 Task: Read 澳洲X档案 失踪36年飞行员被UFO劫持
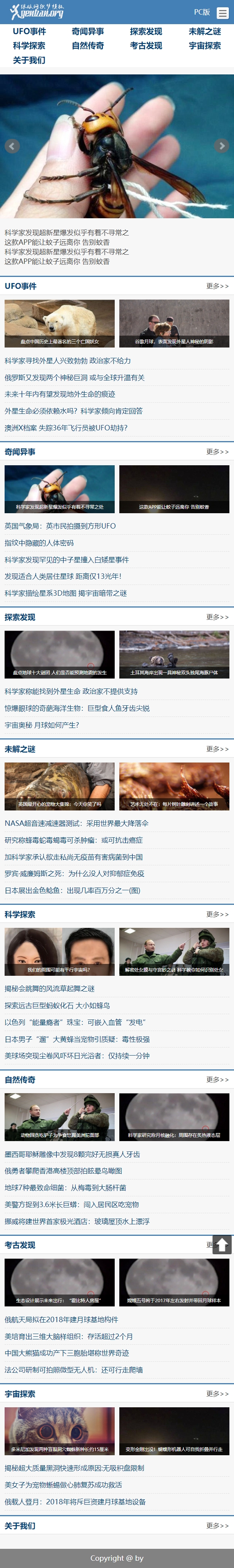pos(66,428)
